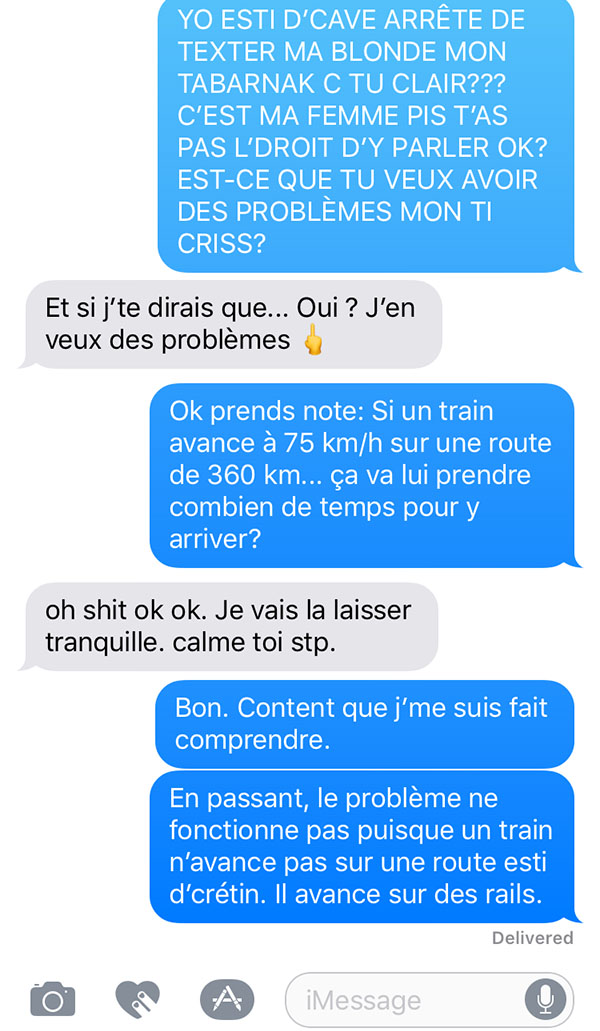
Task: Open the camera icon
Action: pos(53,999)
